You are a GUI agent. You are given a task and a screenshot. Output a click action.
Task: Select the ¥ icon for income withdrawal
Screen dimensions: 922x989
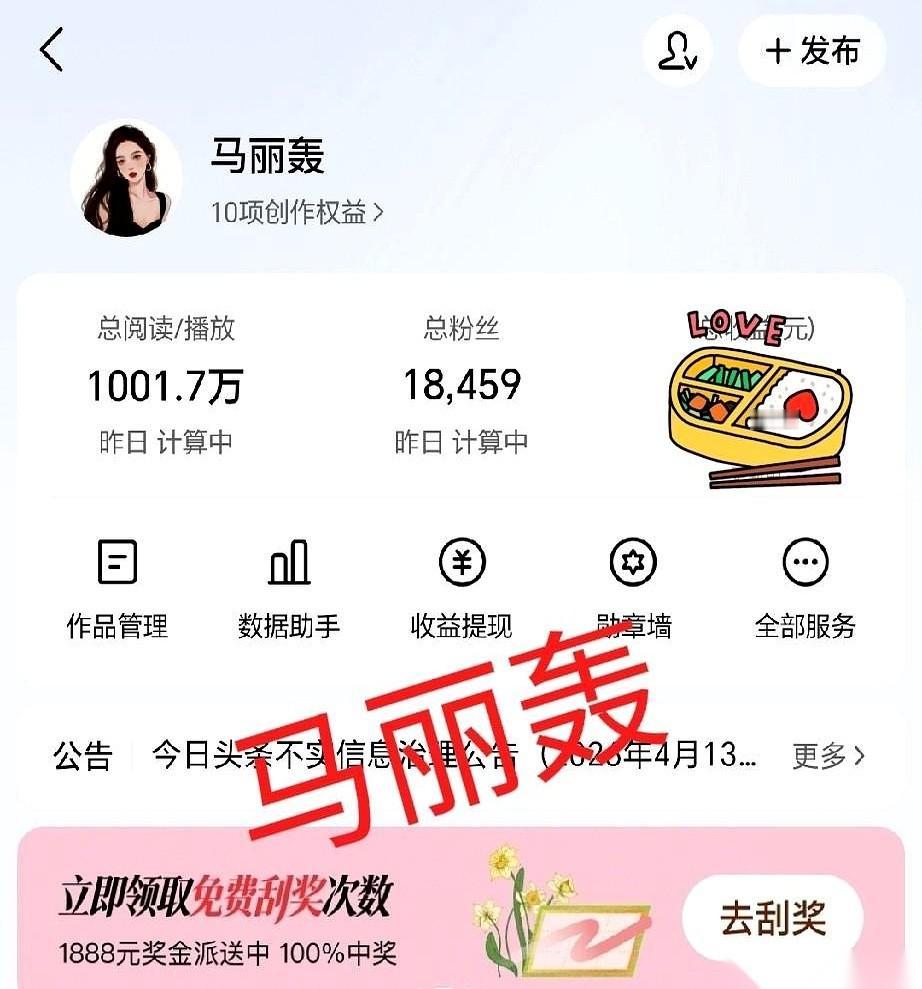pyautogui.click(x=460, y=563)
